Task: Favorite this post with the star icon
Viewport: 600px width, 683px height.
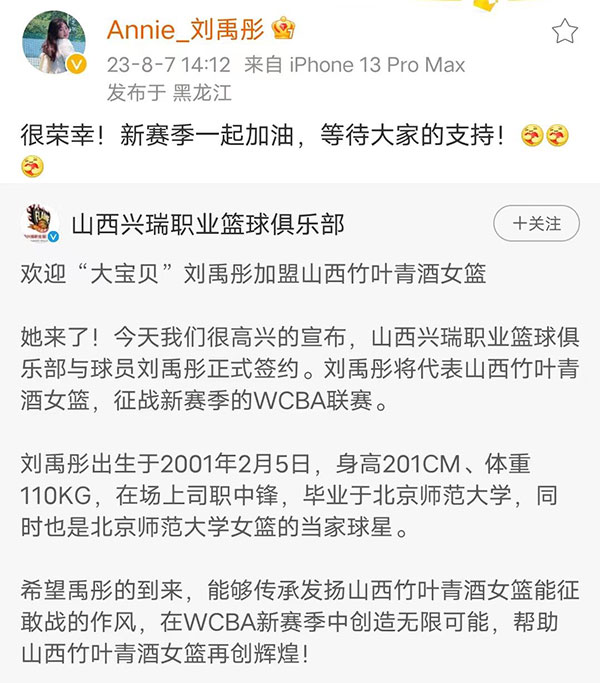Action: [x=565, y=32]
